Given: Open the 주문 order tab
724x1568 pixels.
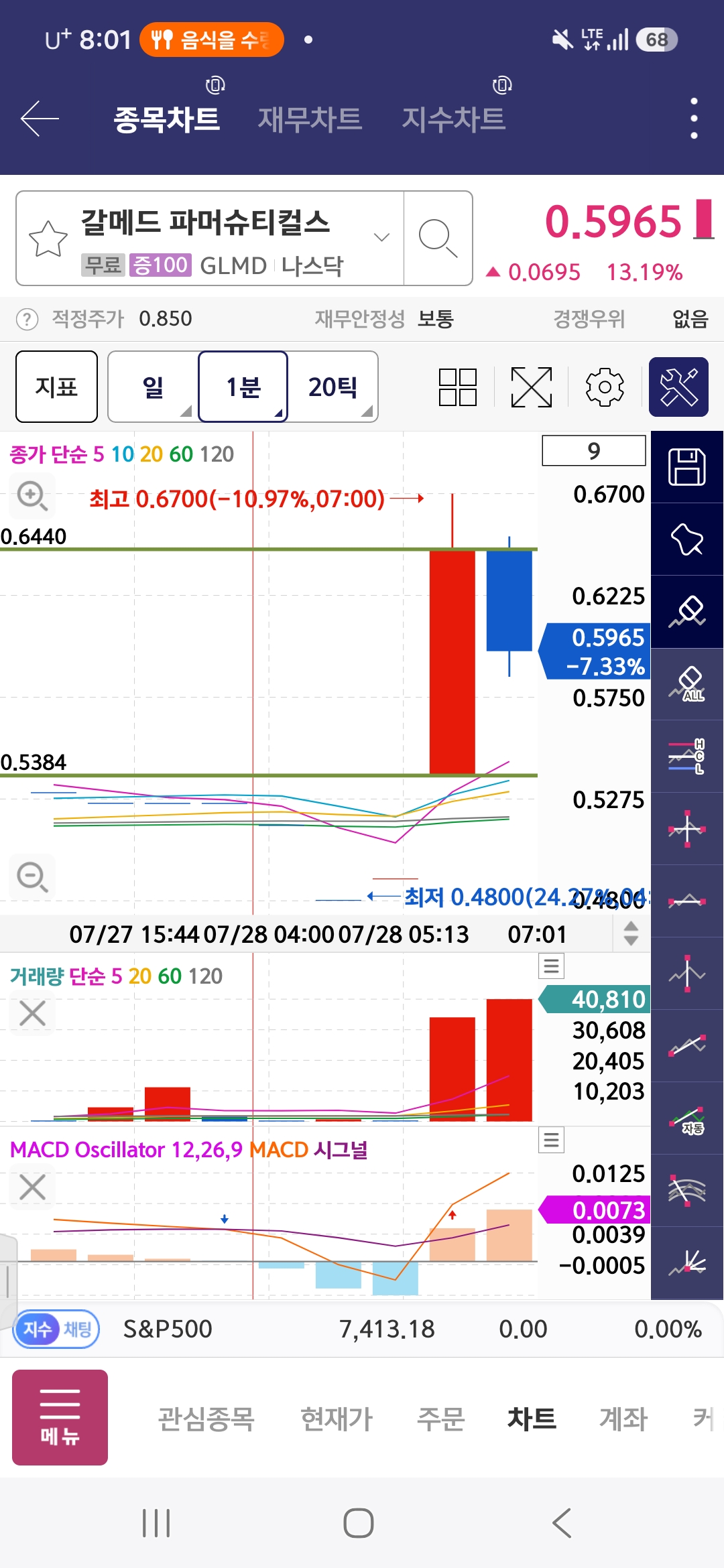Looking at the screenshot, I should click(x=440, y=1418).
